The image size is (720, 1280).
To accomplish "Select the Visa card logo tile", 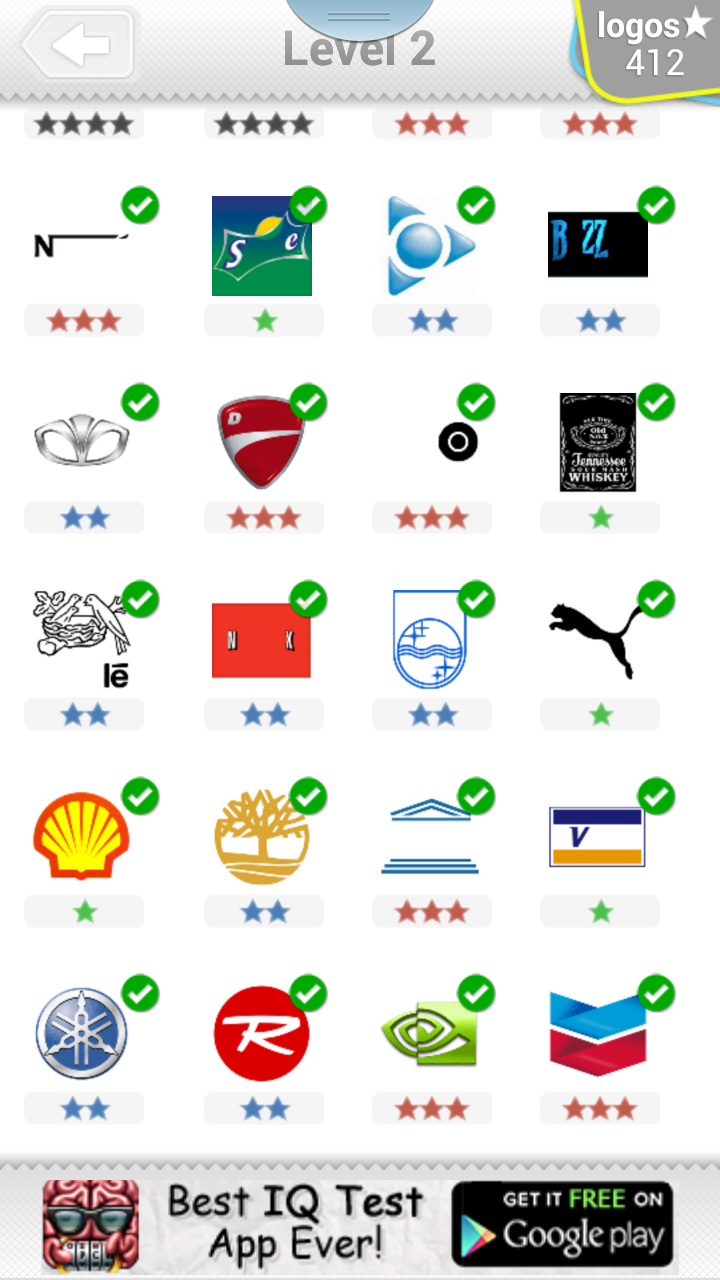I will coord(598,836).
